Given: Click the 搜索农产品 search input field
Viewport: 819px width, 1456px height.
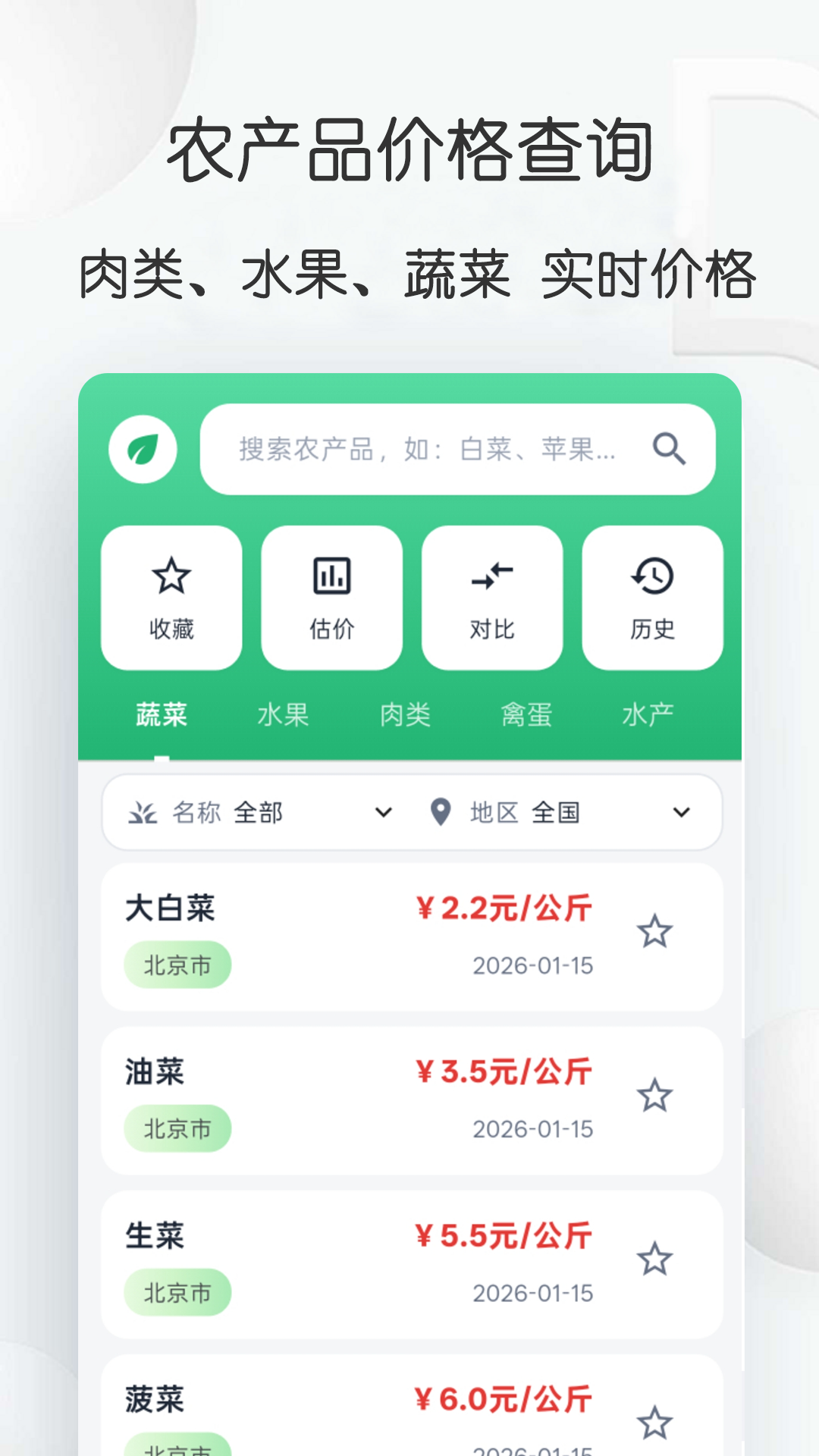Looking at the screenshot, I should click(425, 449).
